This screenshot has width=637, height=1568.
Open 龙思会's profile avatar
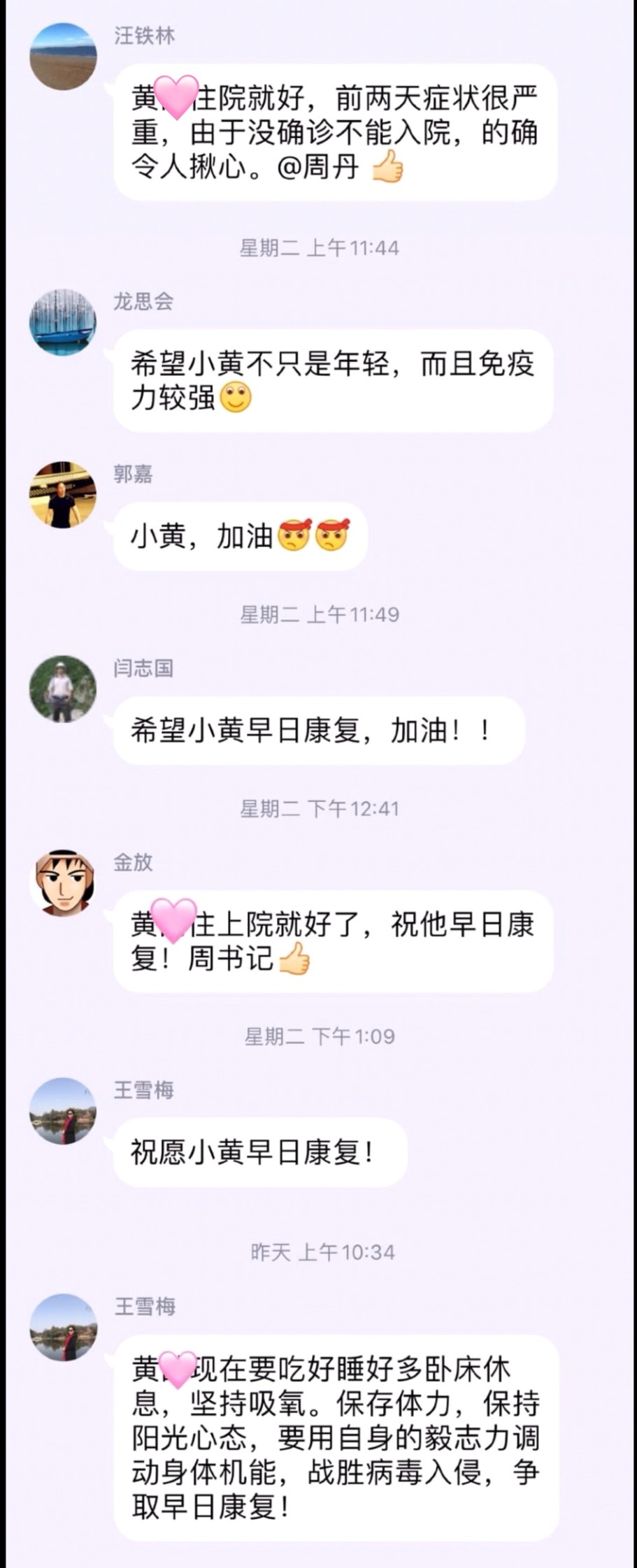63,322
